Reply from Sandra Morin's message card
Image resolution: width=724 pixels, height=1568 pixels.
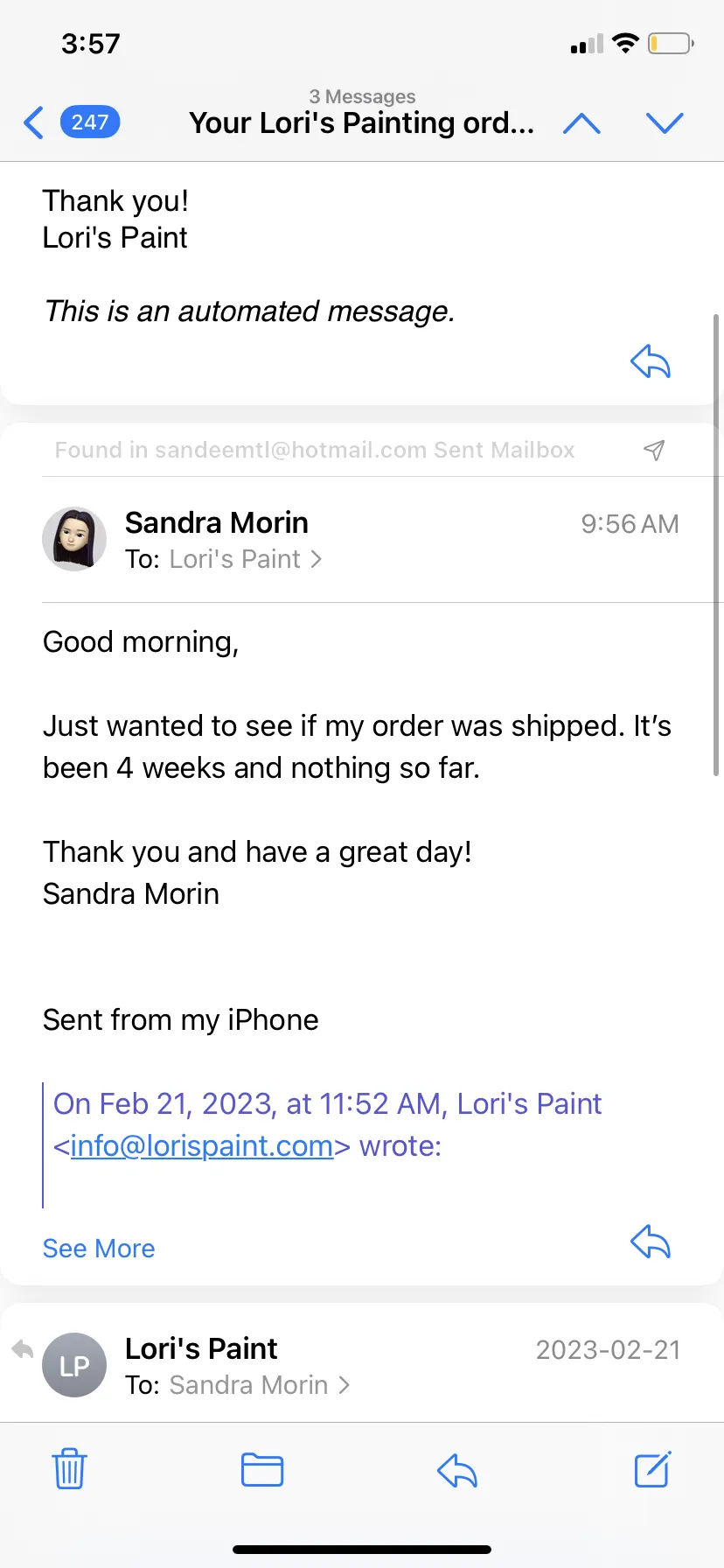click(x=651, y=1241)
